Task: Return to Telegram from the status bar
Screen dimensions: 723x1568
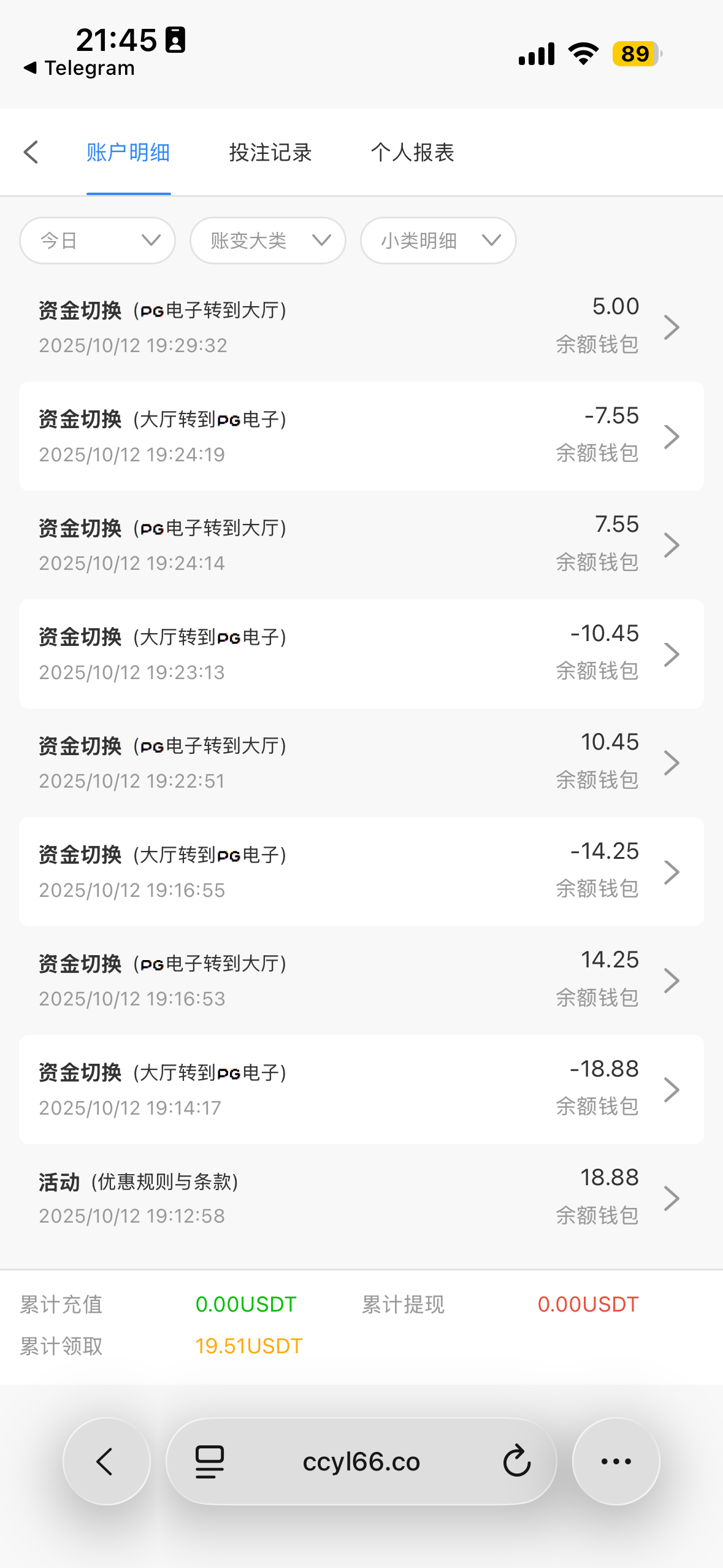Action: 80,68
